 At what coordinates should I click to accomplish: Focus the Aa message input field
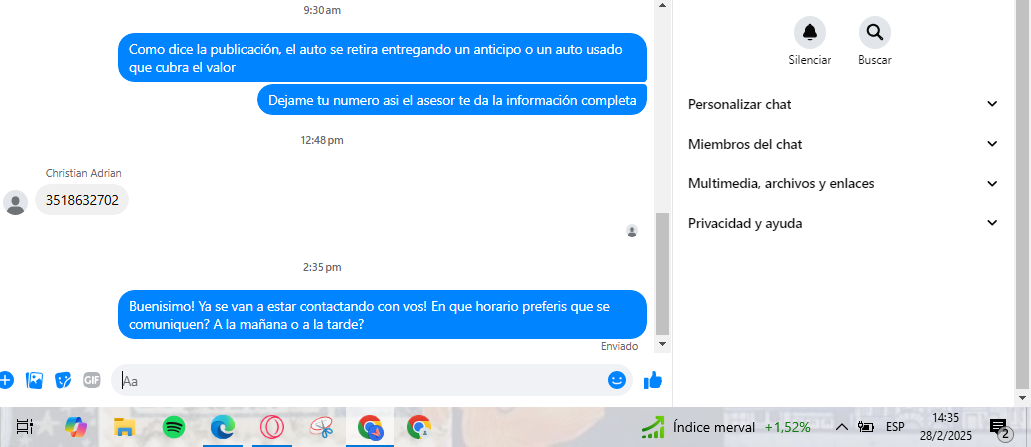[360, 380]
